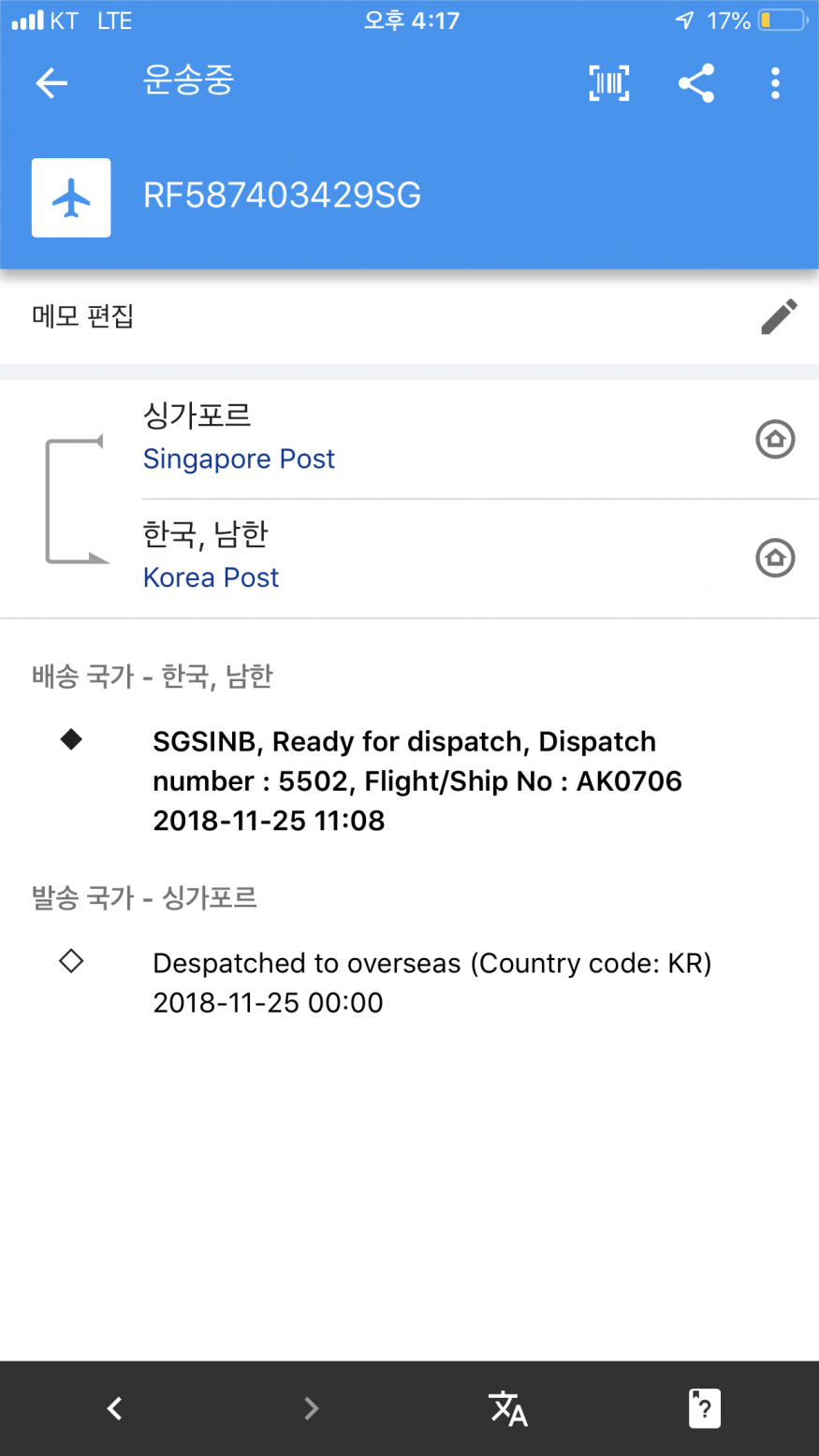Go back with the top arrow
This screenshot has width=819, height=1456.
pos(51,83)
